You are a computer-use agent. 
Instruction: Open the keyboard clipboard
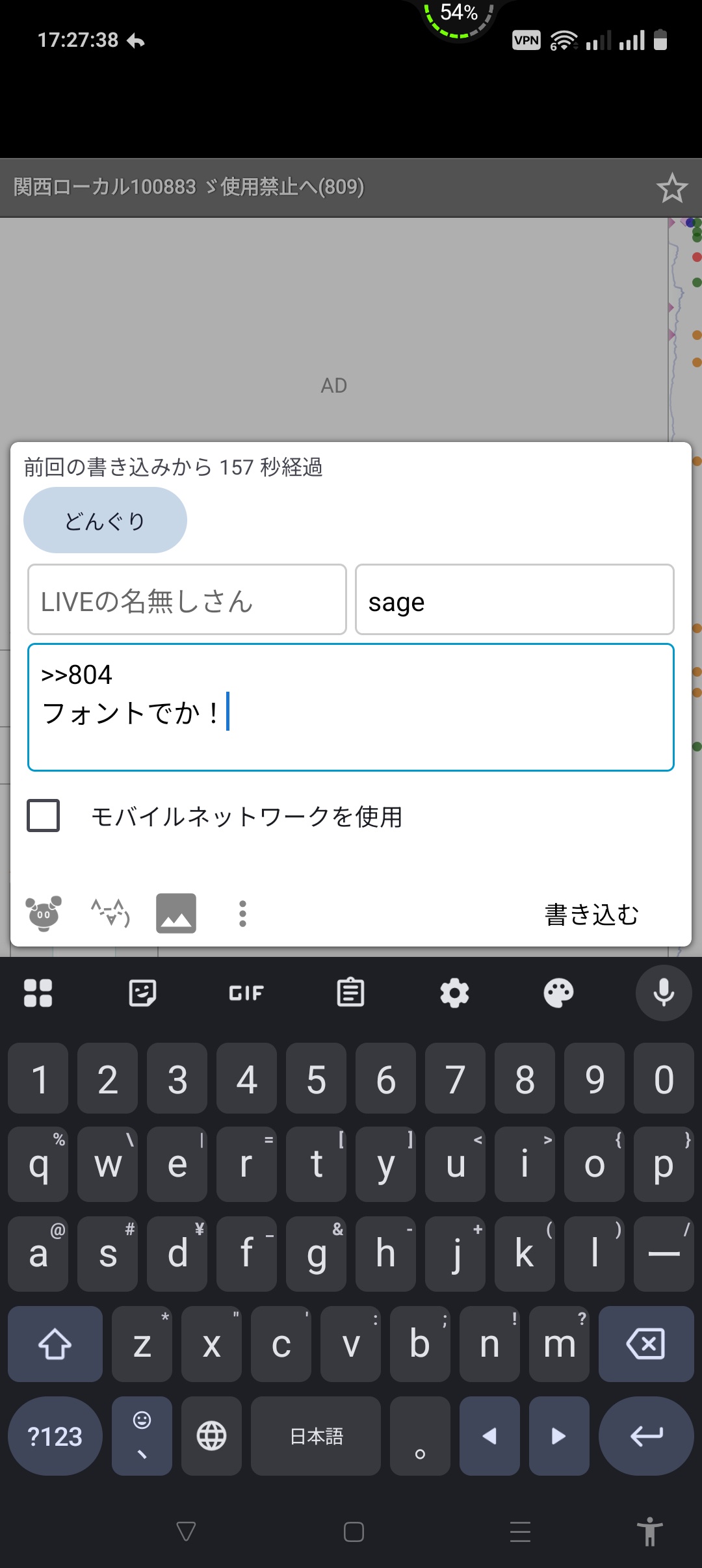click(350, 993)
